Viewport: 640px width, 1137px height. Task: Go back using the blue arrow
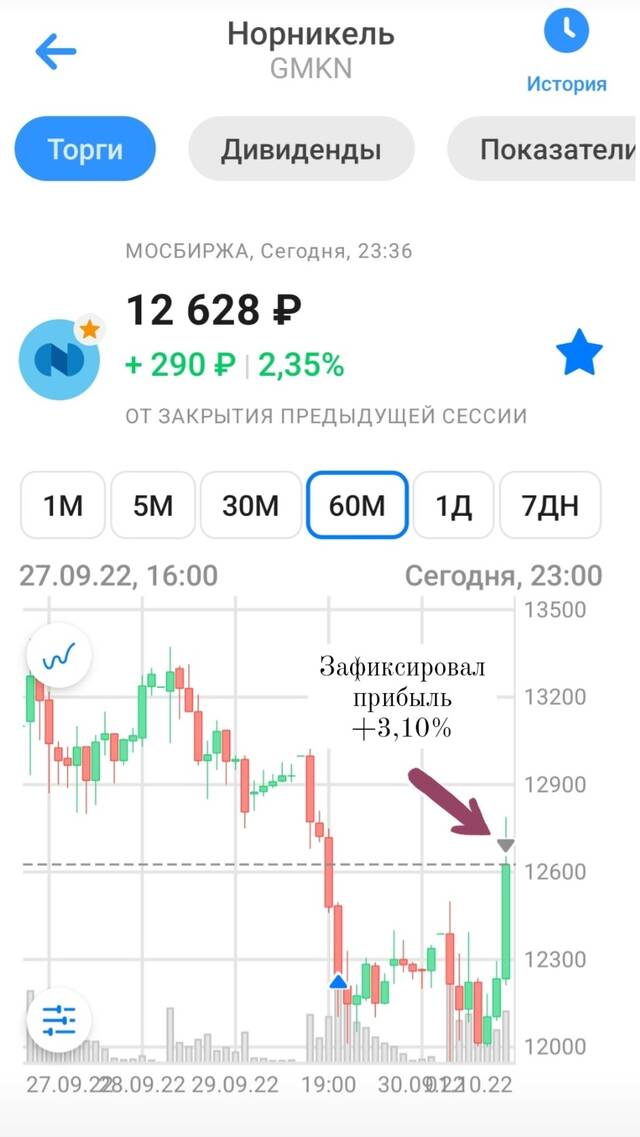56,51
